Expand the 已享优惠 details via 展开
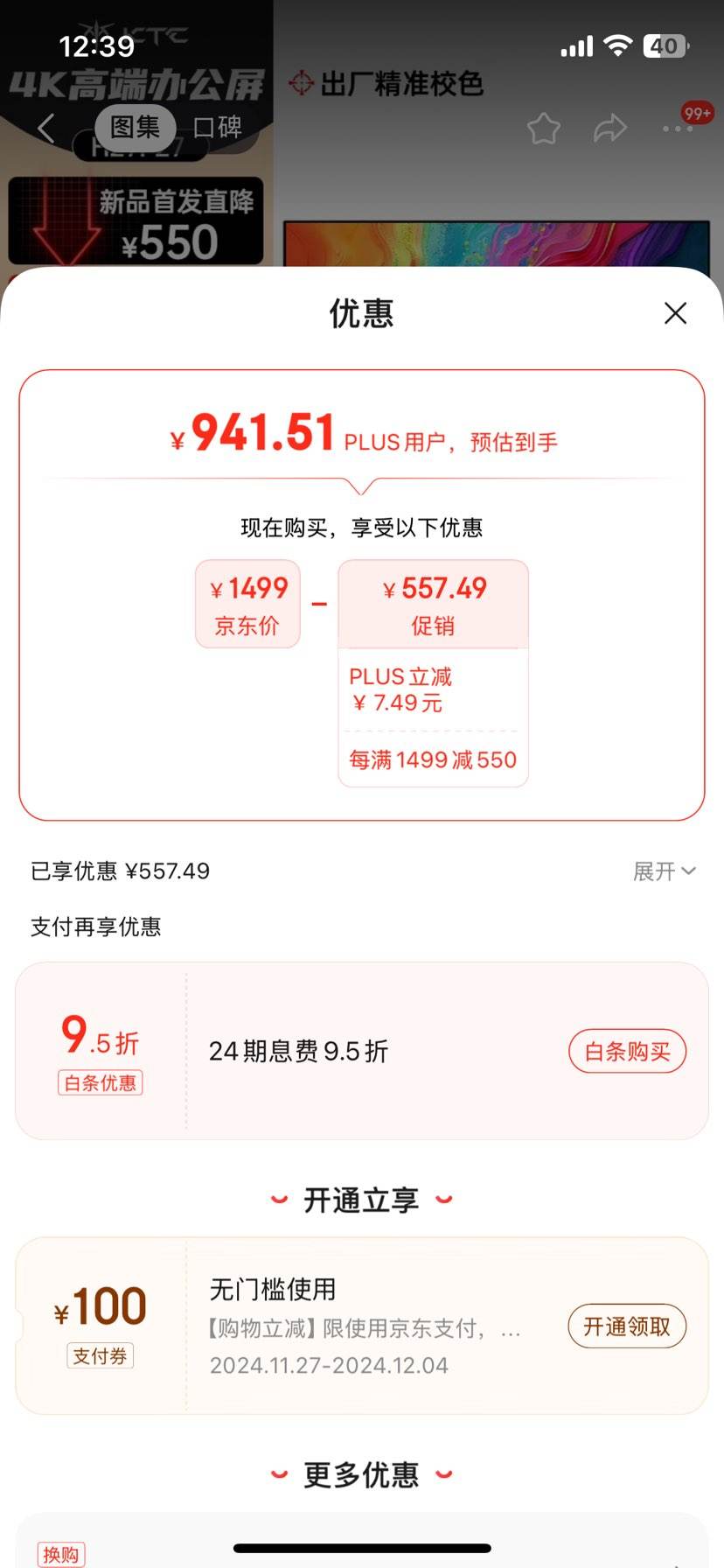This screenshot has height=1568, width=724. tap(665, 871)
